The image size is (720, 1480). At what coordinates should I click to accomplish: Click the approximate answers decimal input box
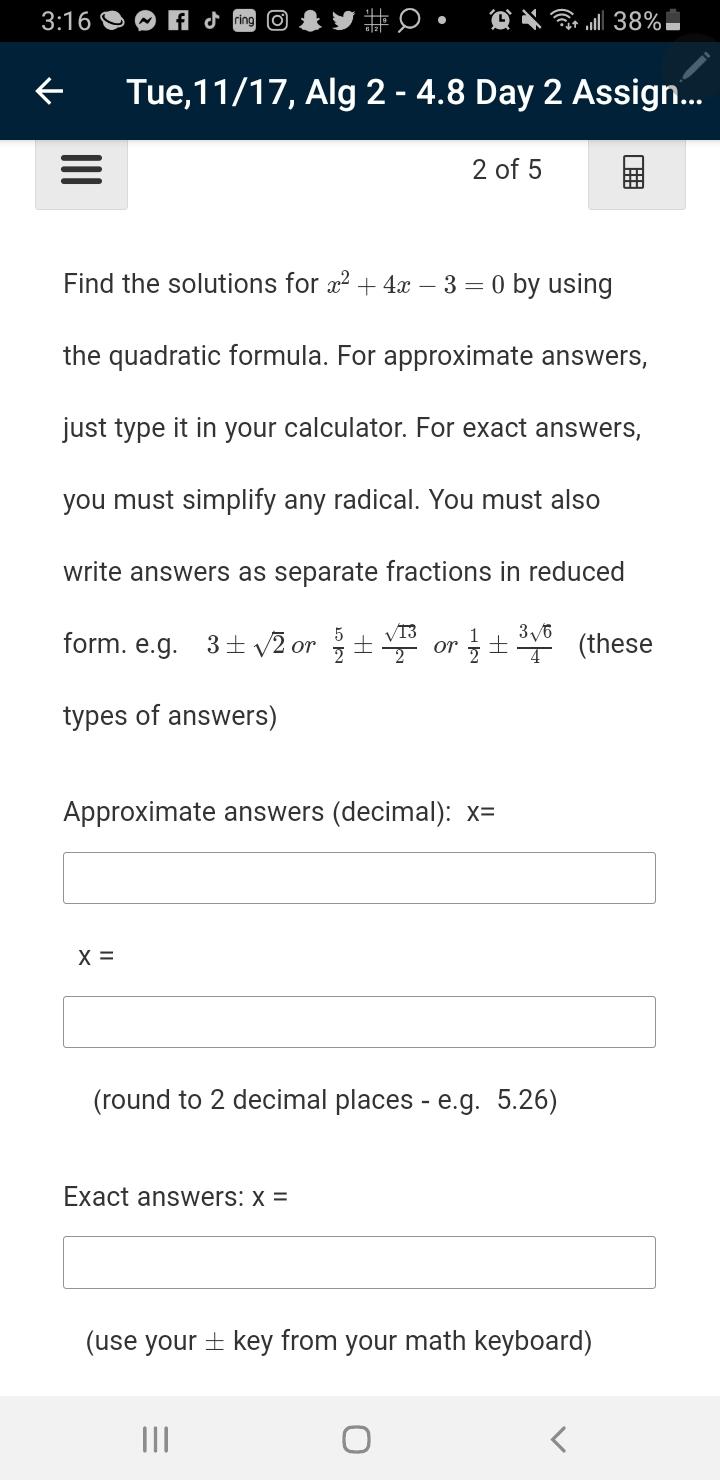[359, 877]
